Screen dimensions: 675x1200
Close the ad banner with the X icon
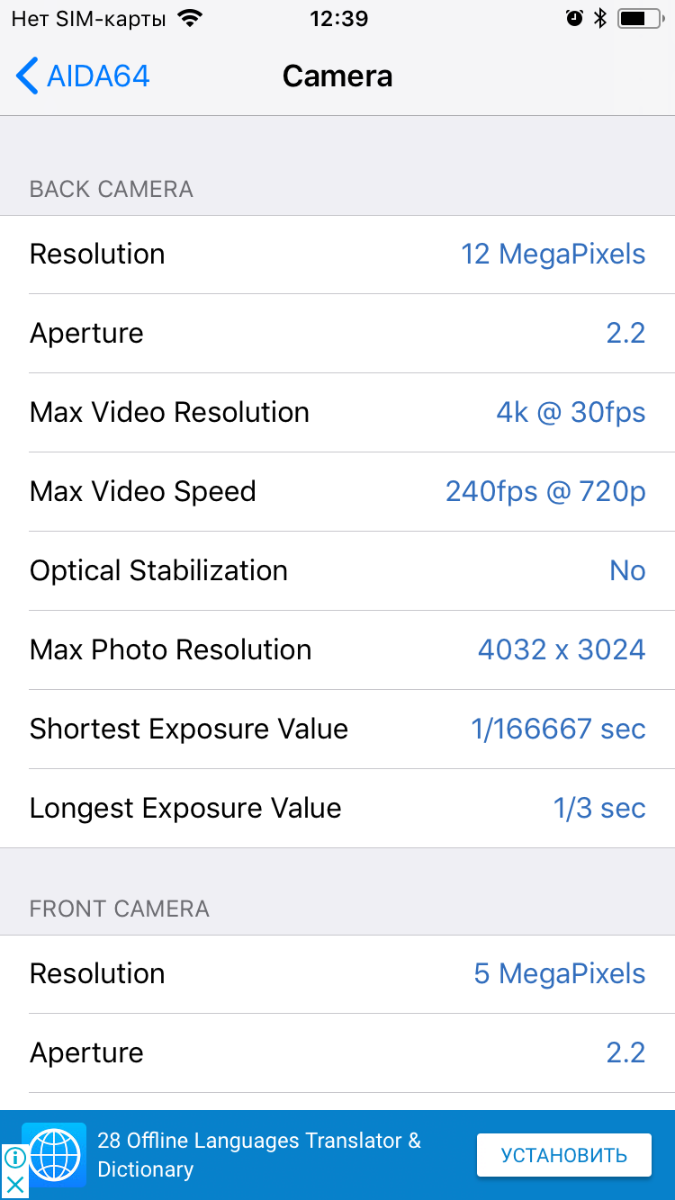pyautogui.click(x=14, y=1185)
